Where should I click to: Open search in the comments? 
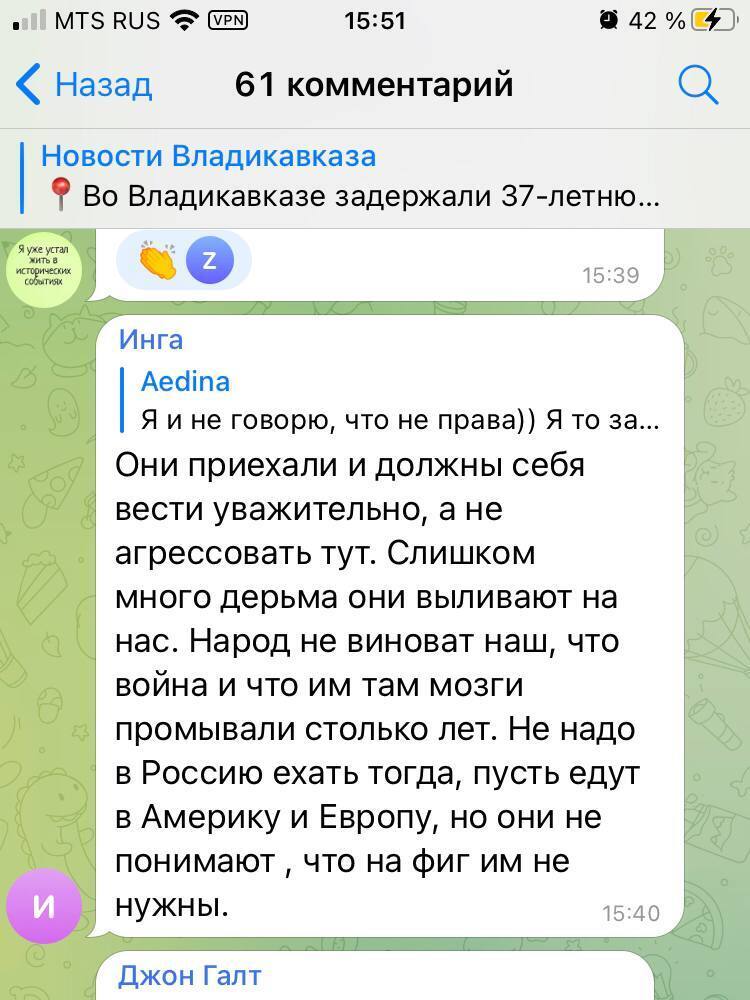point(698,85)
